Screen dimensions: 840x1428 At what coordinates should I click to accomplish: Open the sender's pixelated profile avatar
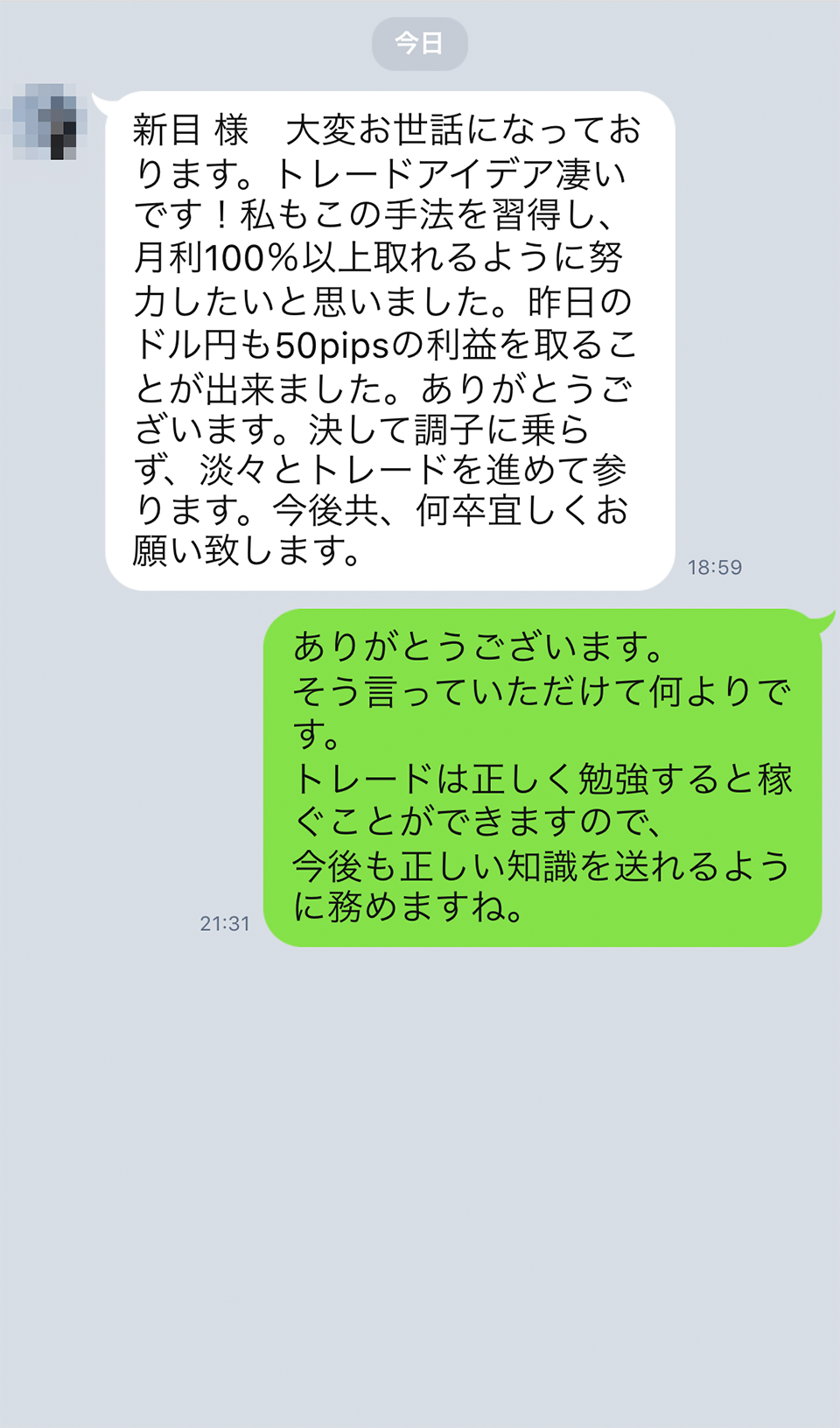coord(50,122)
